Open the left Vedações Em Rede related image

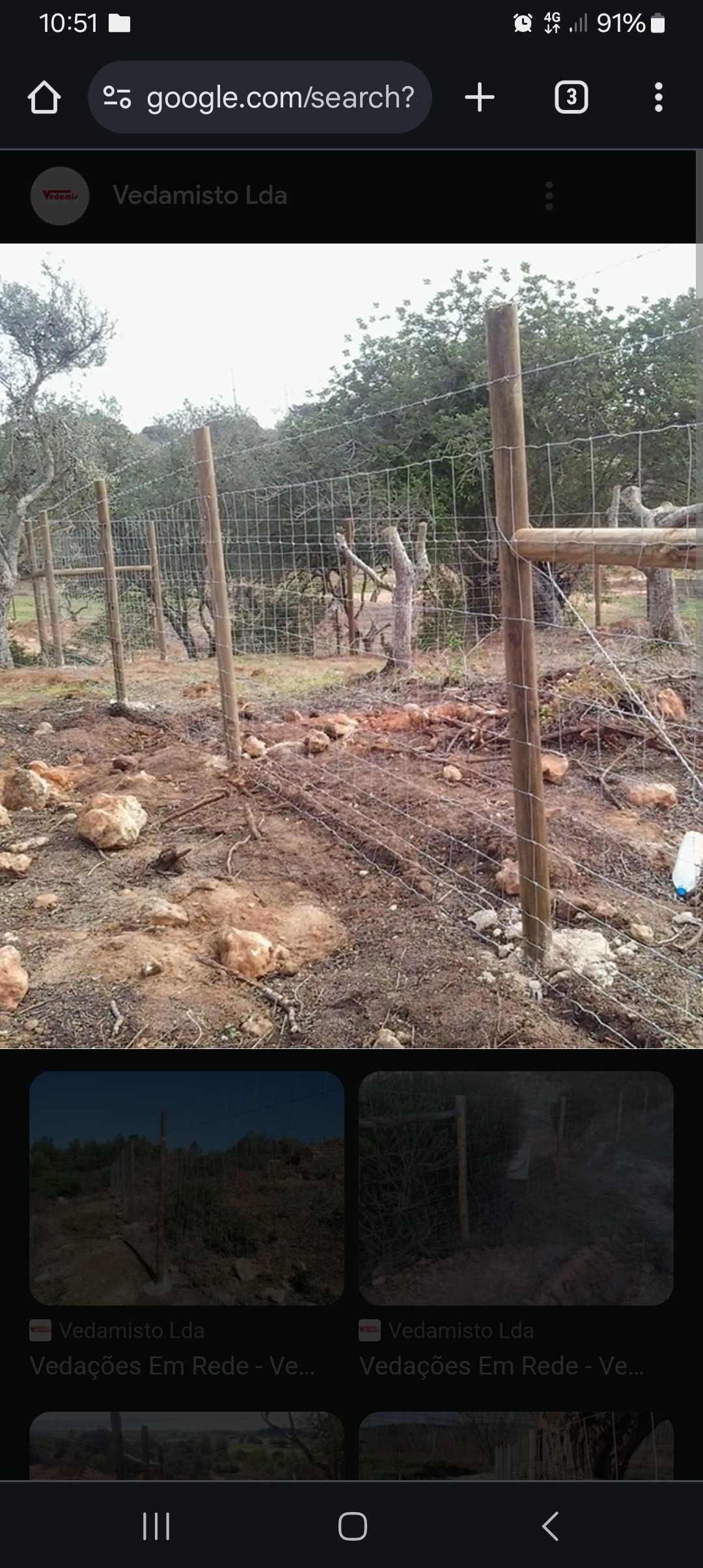click(187, 1188)
